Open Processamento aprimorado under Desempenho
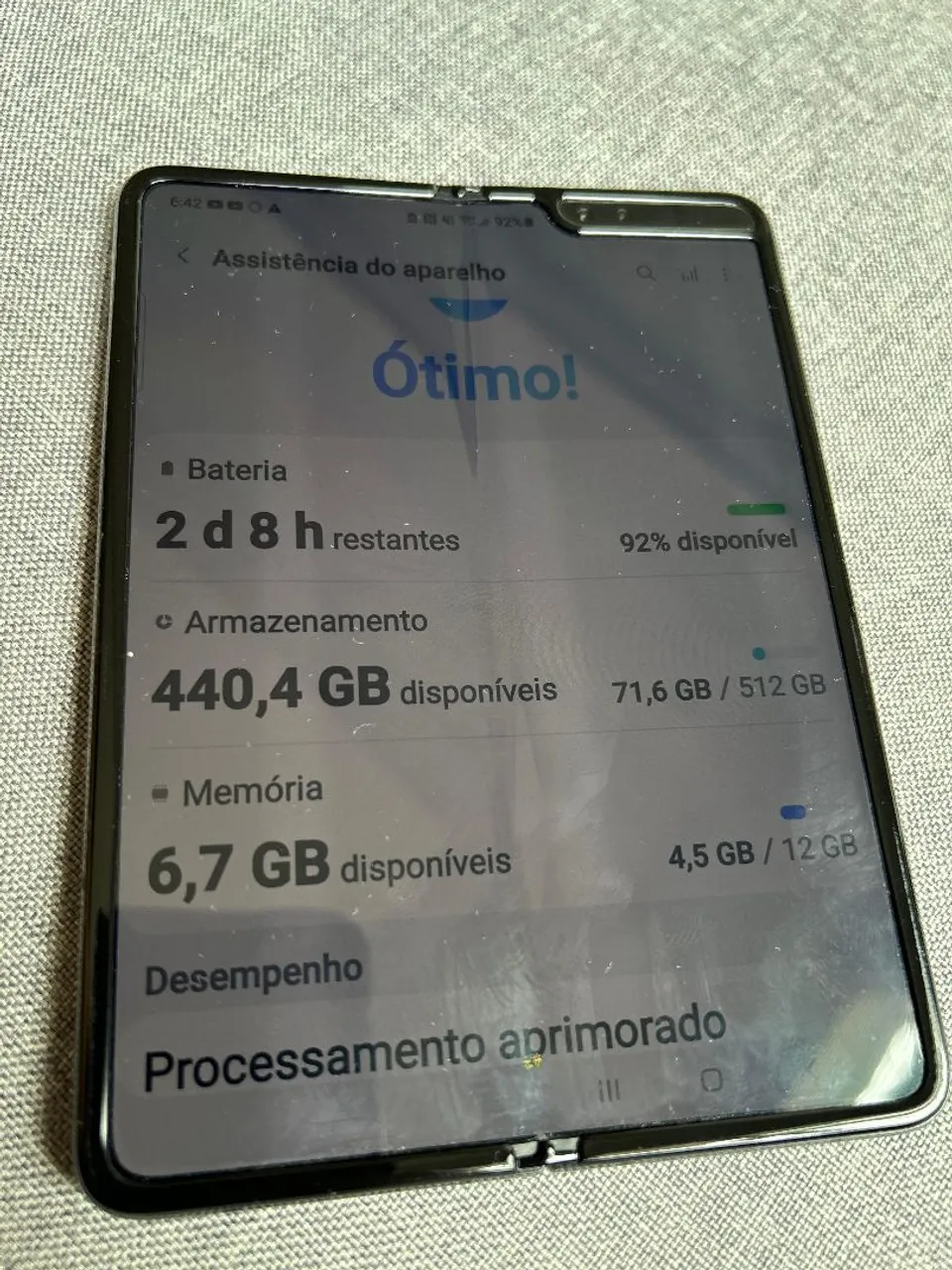Image resolution: width=952 pixels, height=1270 pixels. point(436,1047)
